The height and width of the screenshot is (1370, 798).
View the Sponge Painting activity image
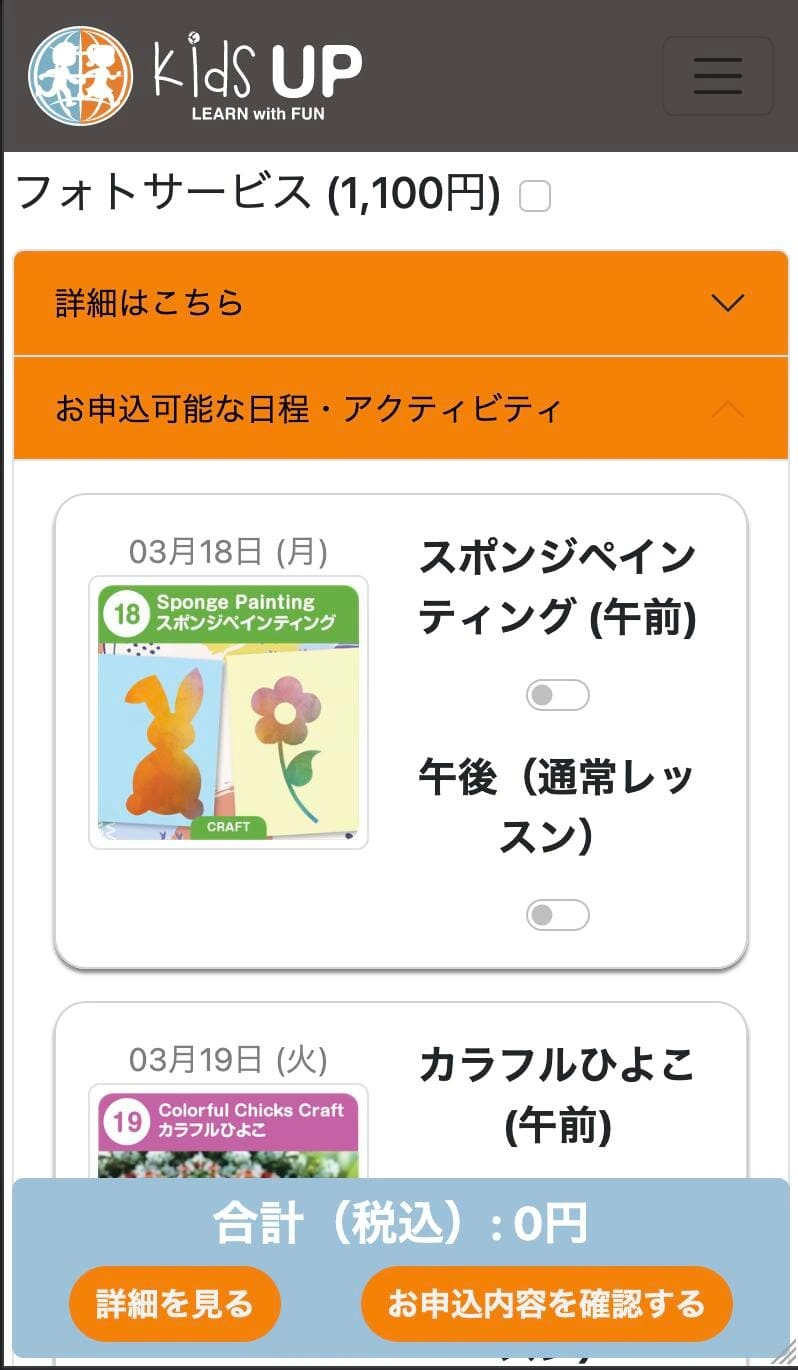click(x=228, y=712)
